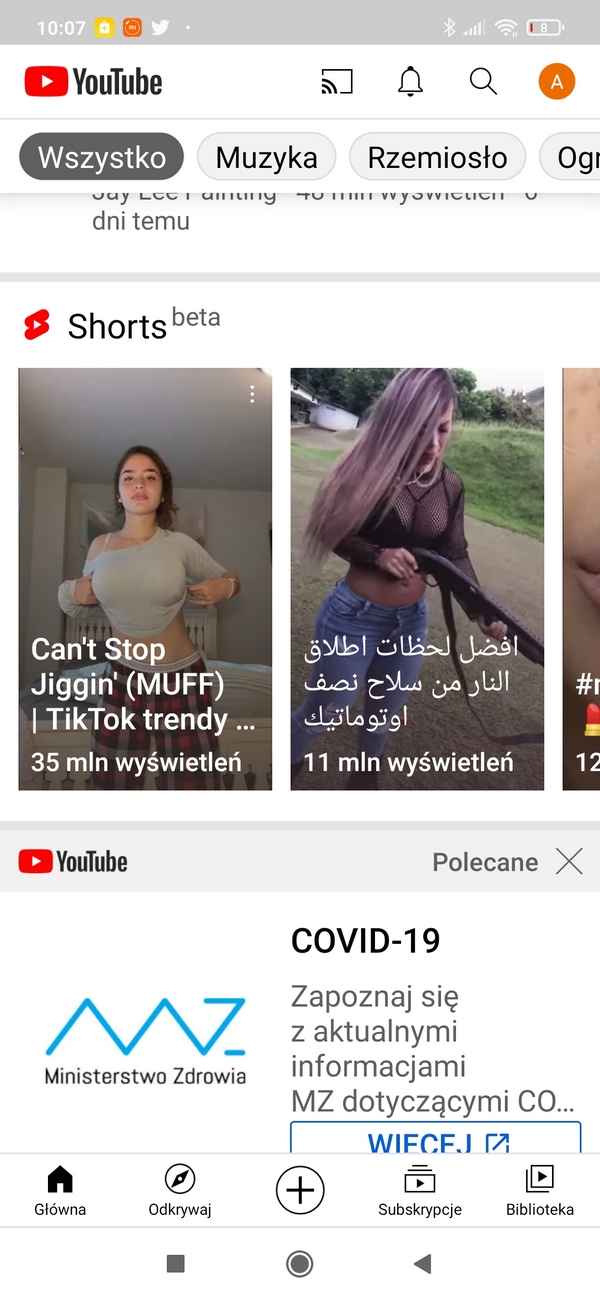
Task: Tap the system home button
Action: (299, 1264)
